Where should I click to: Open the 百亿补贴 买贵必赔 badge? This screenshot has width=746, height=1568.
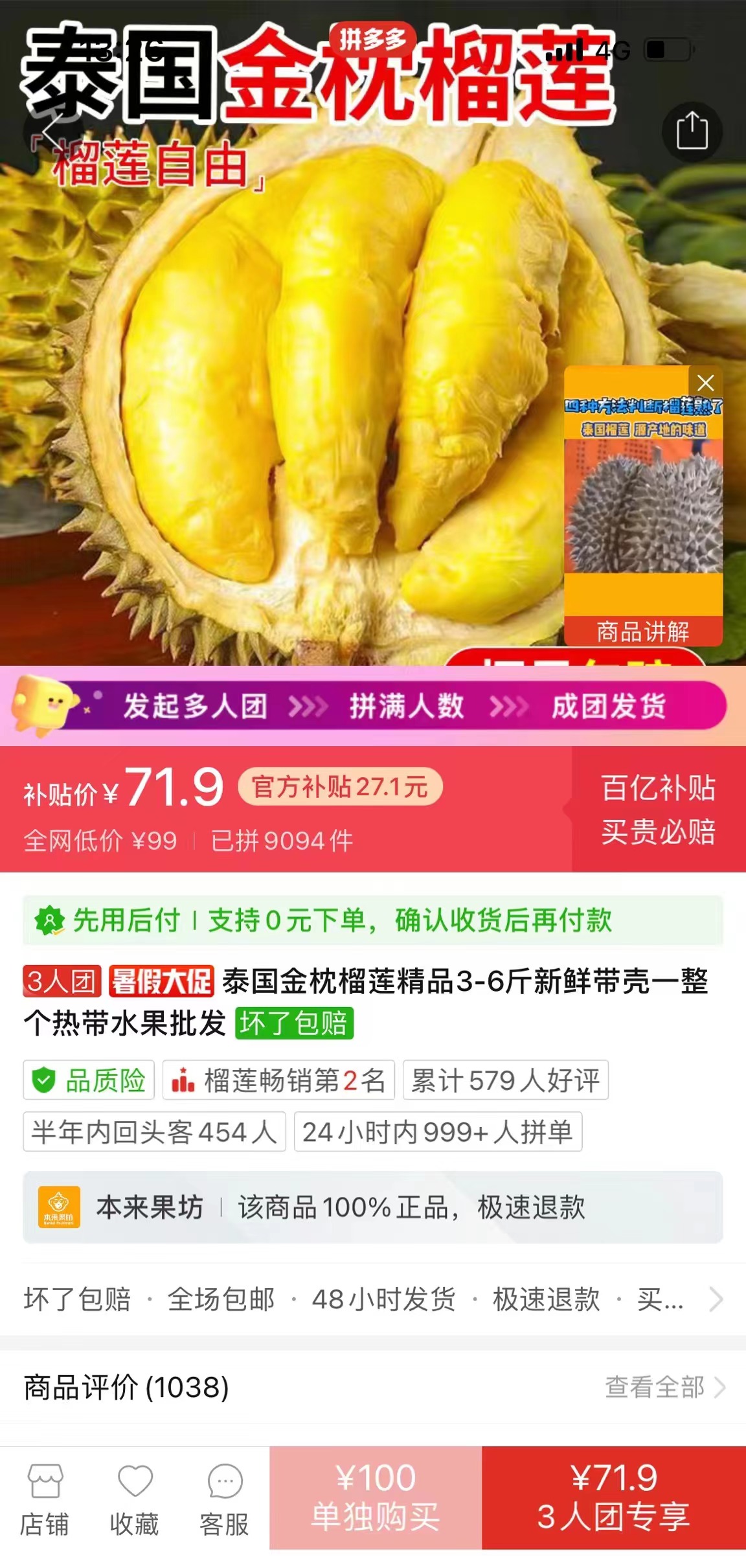[x=658, y=809]
